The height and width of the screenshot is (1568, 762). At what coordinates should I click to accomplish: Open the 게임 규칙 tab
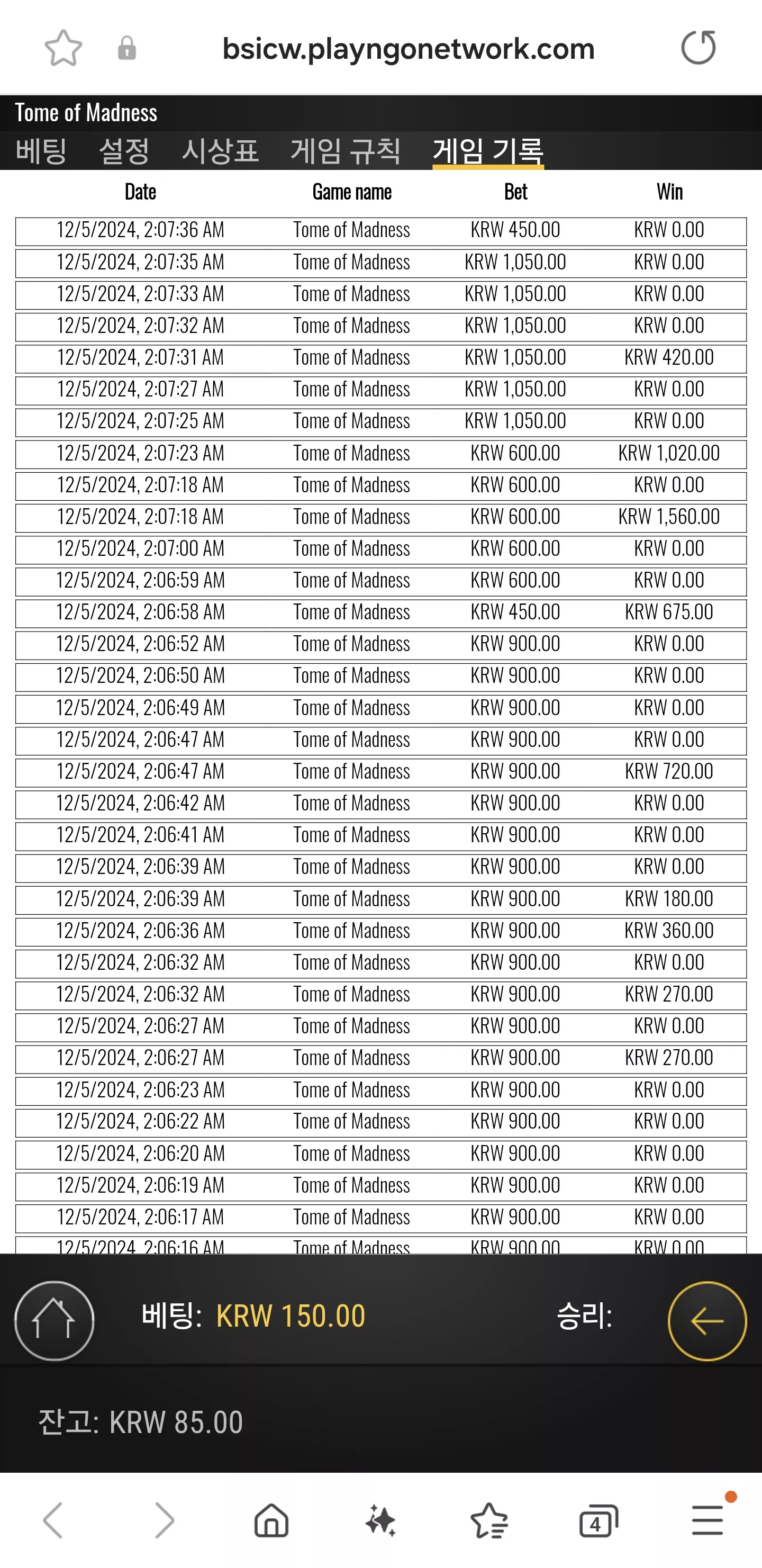(x=346, y=150)
